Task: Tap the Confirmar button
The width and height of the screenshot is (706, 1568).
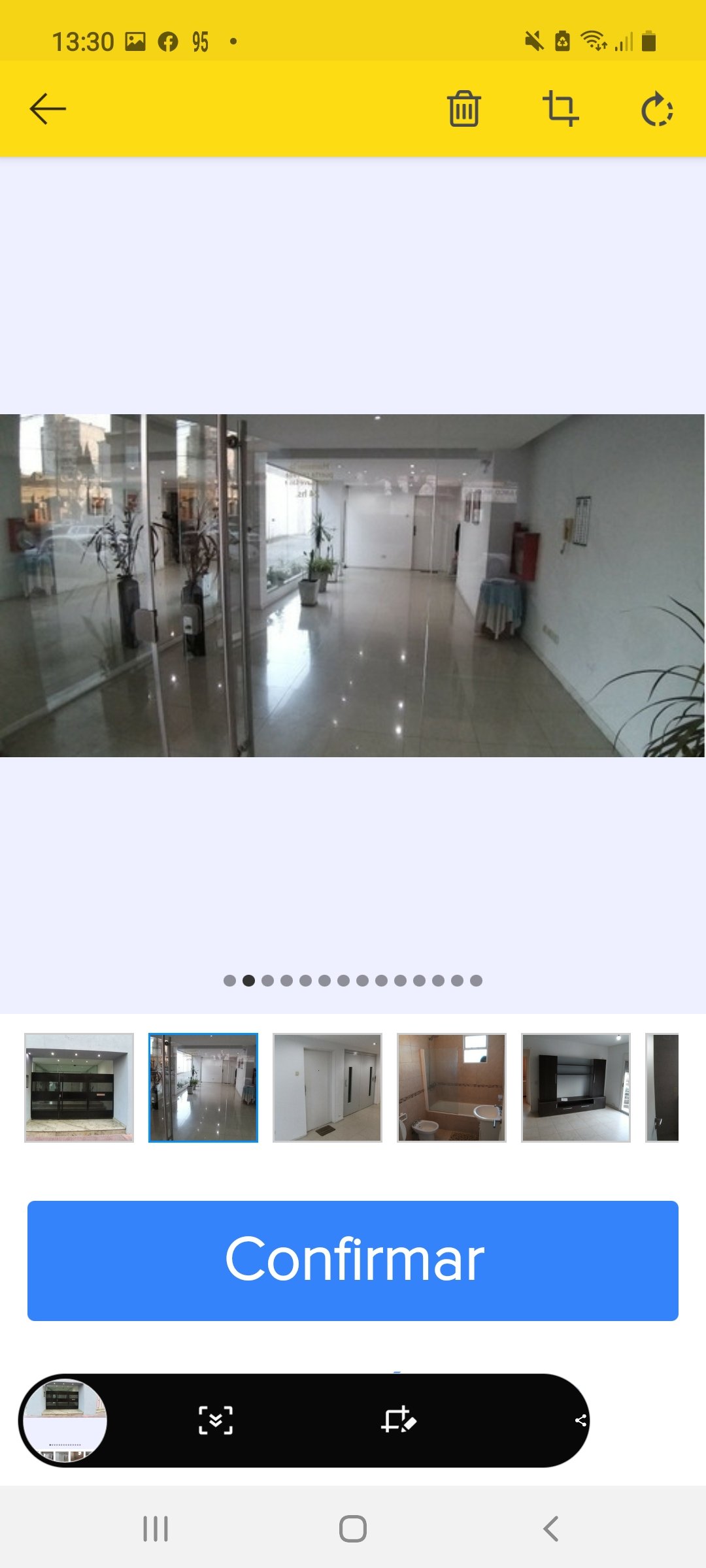Action: click(353, 1261)
